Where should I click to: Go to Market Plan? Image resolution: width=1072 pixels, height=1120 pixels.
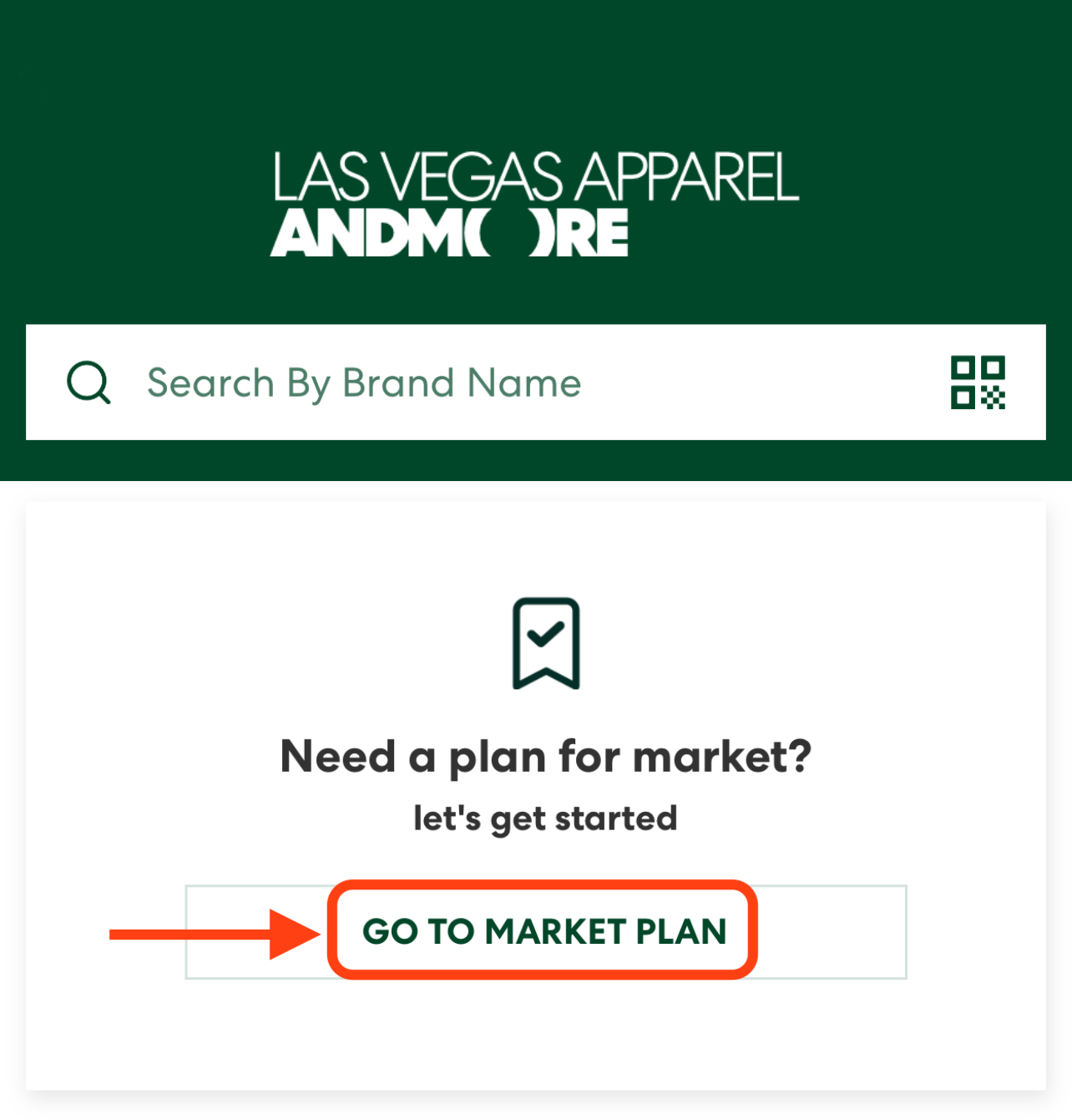pyautogui.click(x=544, y=931)
